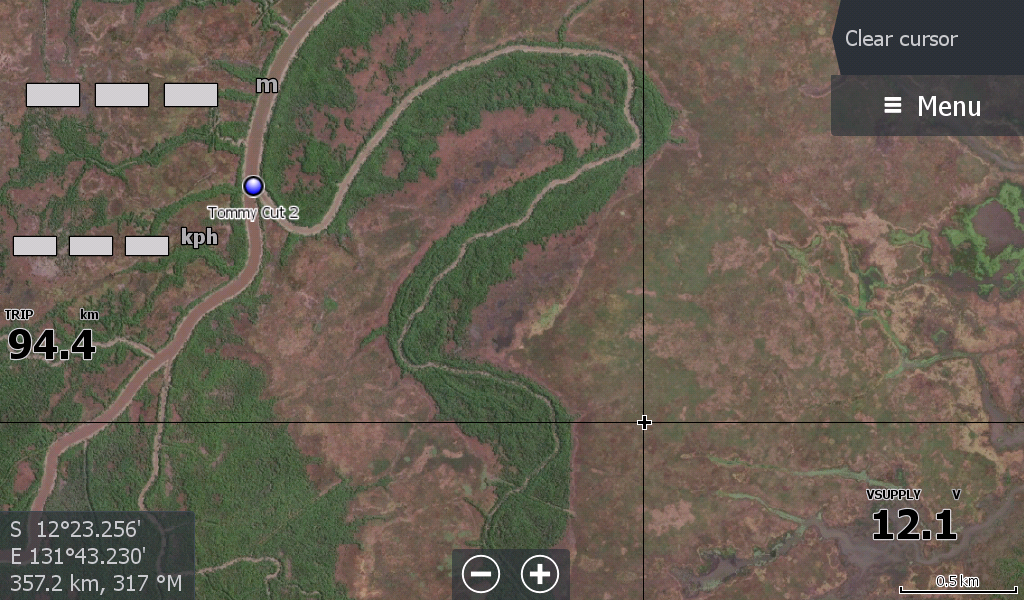Open the Menu panel
Viewport: 1024px width, 600px height.
[x=931, y=106]
